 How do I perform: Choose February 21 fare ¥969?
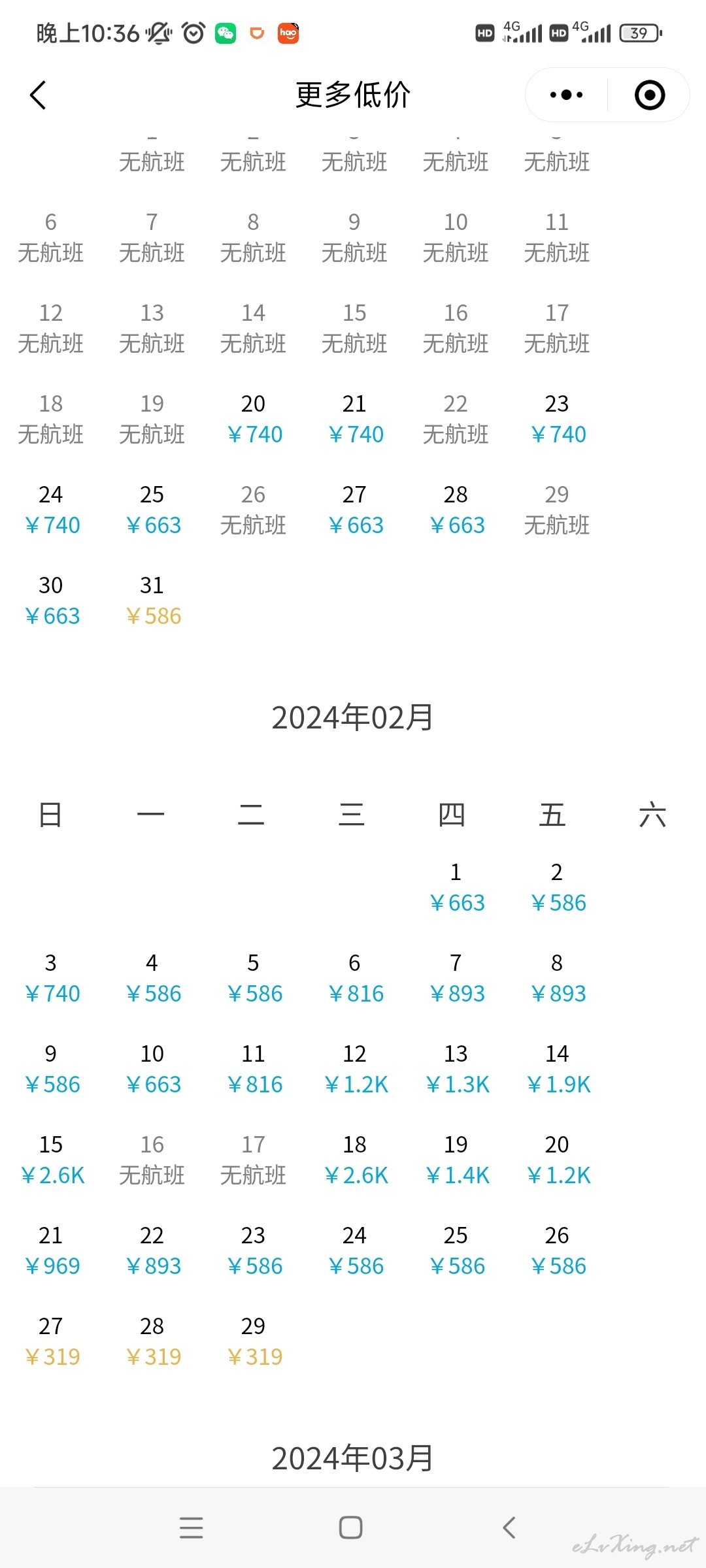(51, 1250)
